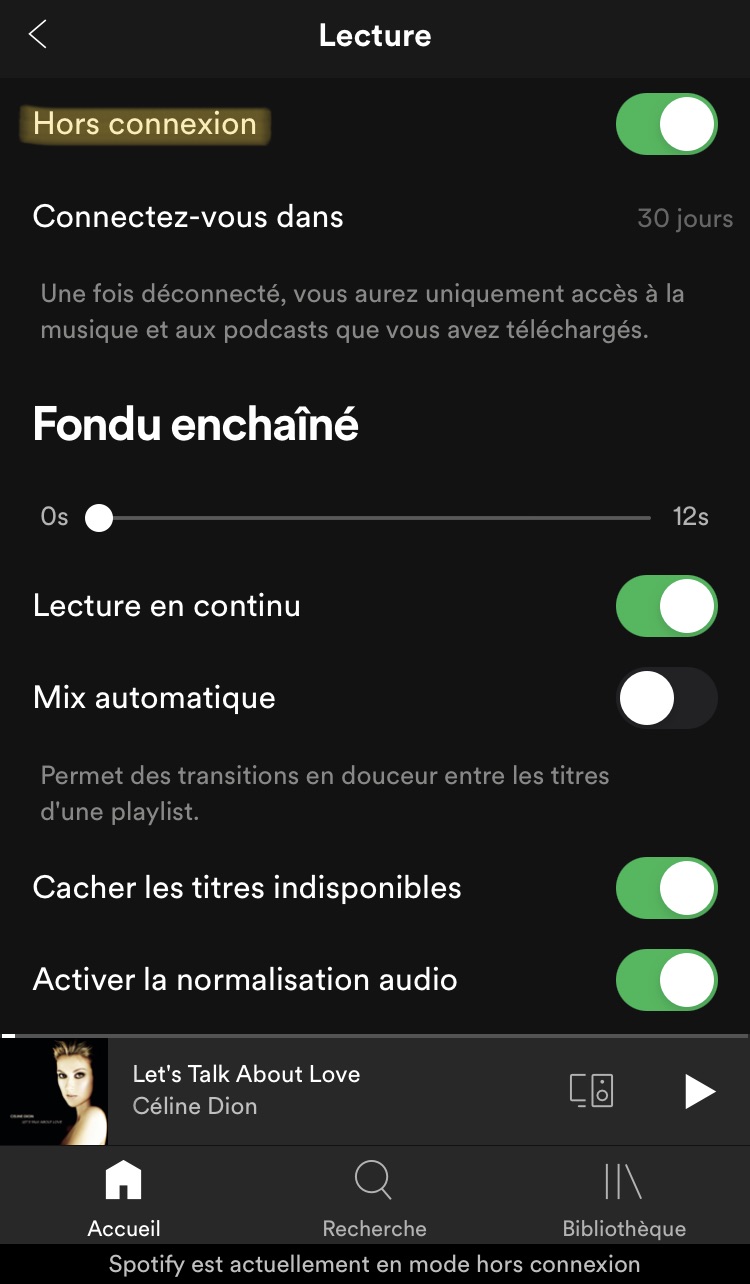750x1284 pixels.
Task: Tap the Fondu enchaîné crossfade slider
Action: click(374, 518)
